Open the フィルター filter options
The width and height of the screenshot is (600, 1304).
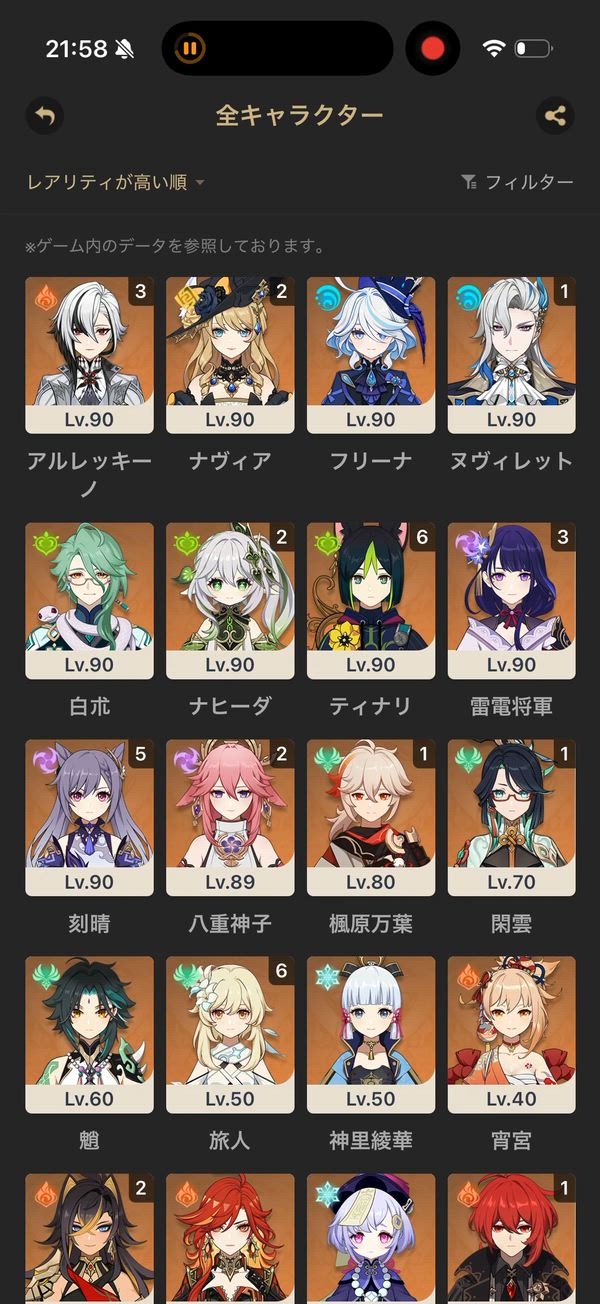point(517,182)
